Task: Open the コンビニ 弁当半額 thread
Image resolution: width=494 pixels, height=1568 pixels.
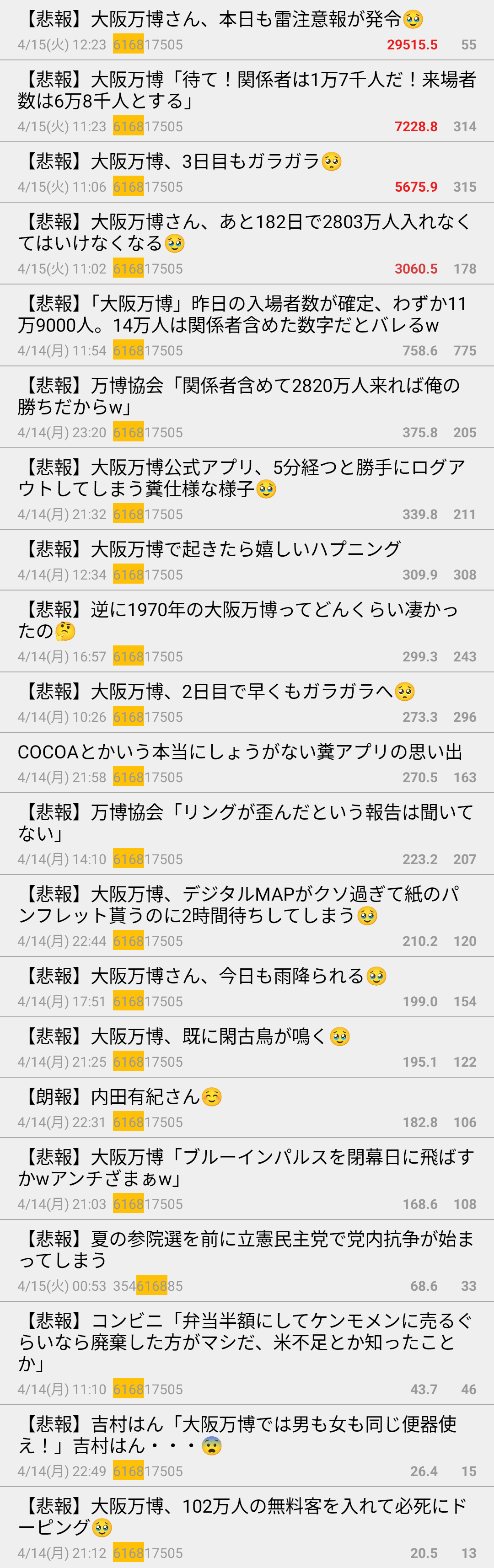Action: pos(243,1342)
